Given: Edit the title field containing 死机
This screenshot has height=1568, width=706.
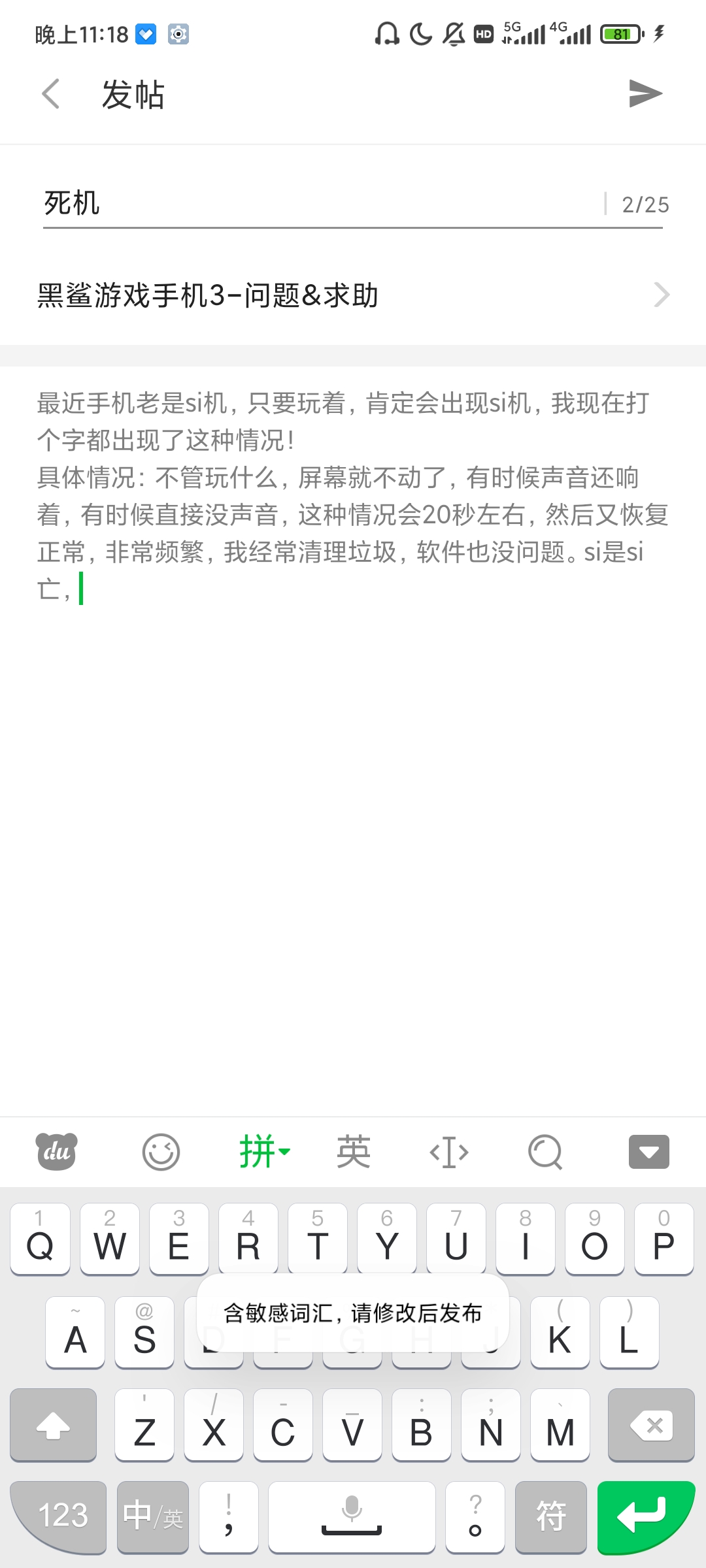Looking at the screenshot, I should pos(320,204).
